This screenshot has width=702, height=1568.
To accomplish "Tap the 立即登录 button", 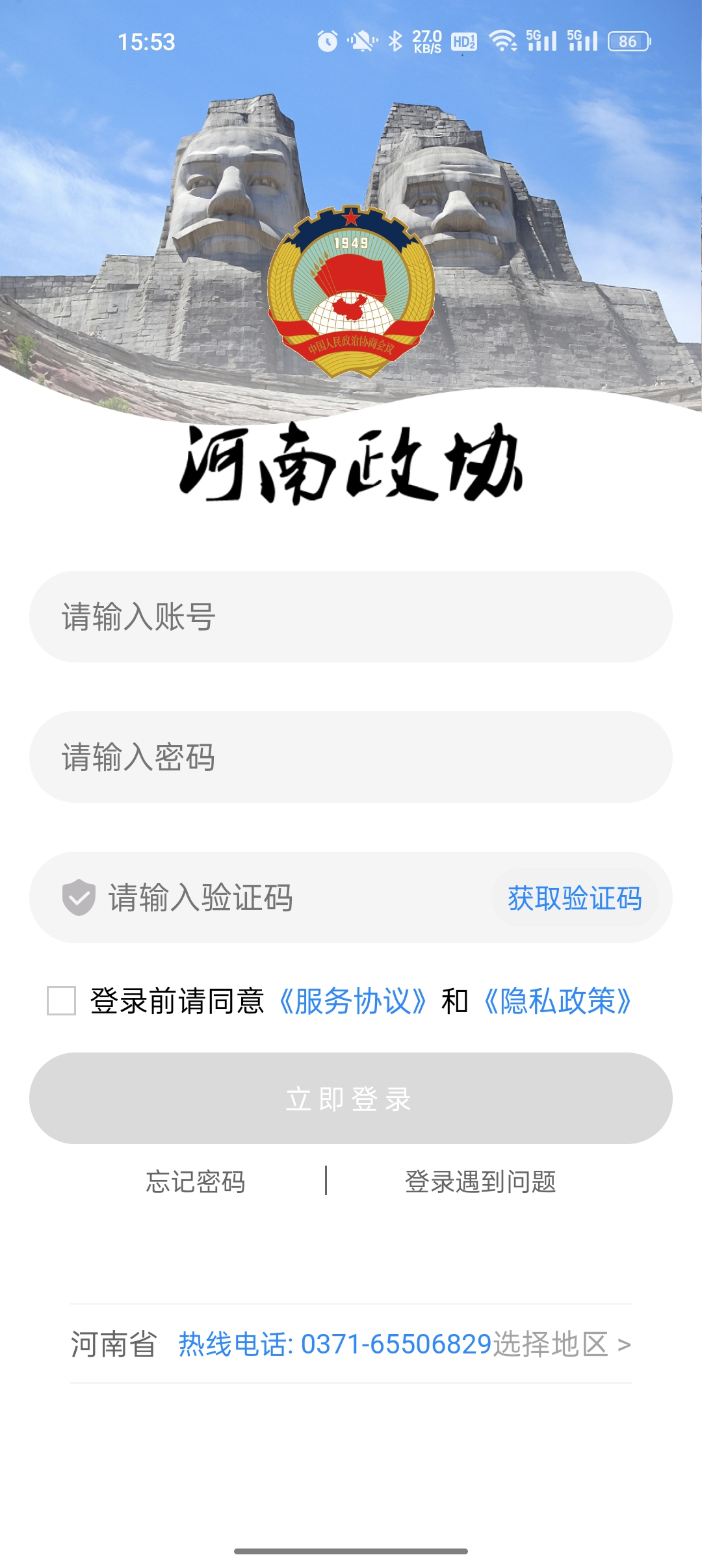I will [351, 1099].
